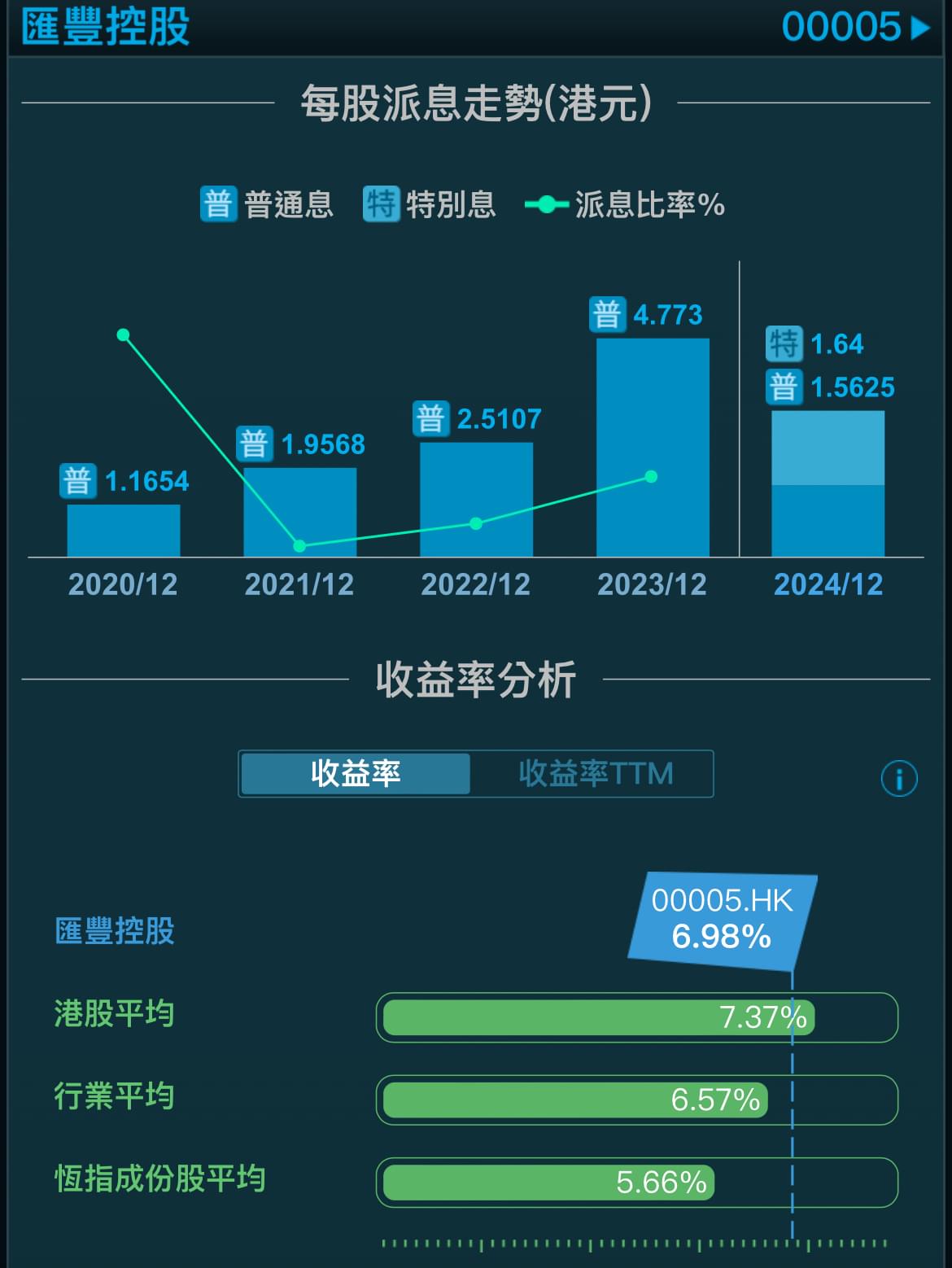The image size is (952, 1268).
Task: Select the 收益率 tab
Action: point(356,774)
